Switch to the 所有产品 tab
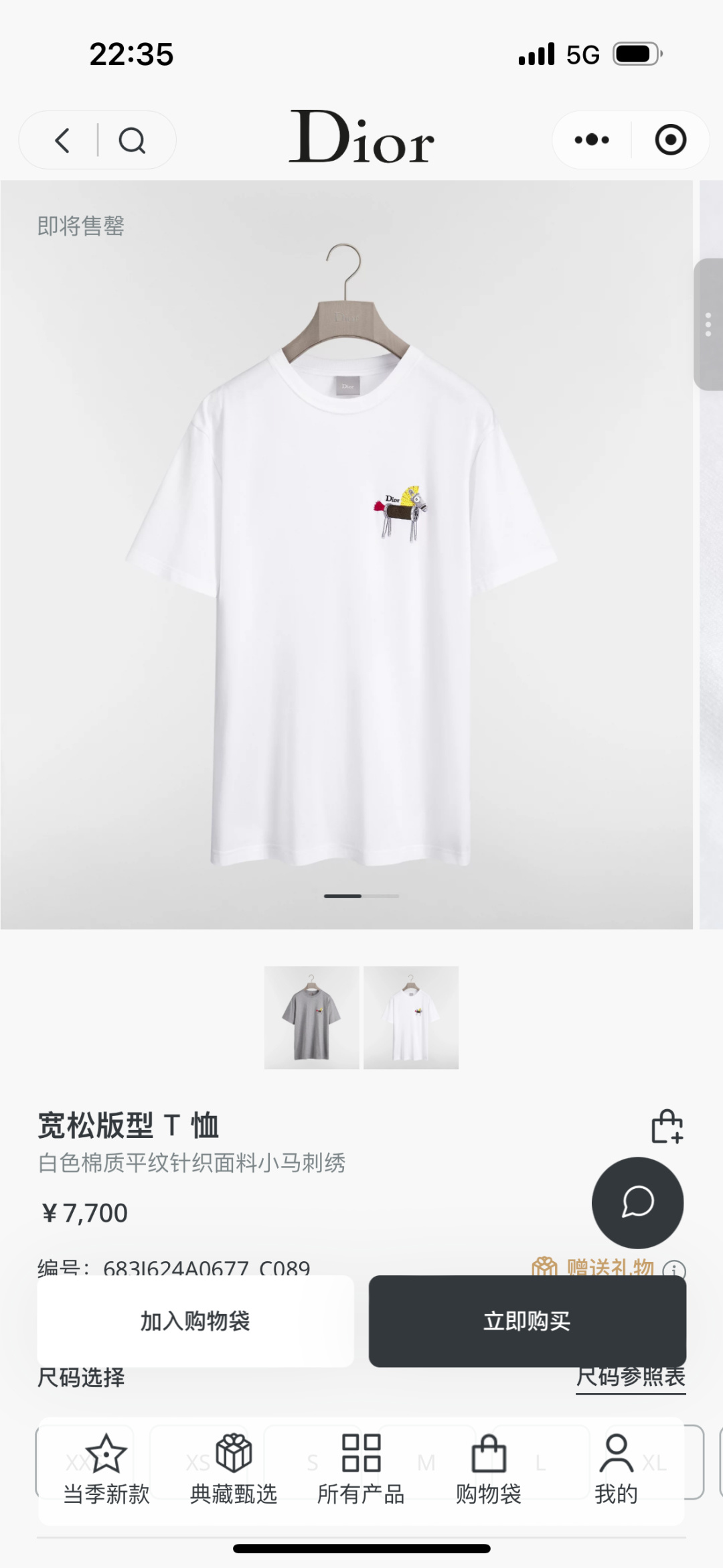The height and width of the screenshot is (1568, 723). point(361,1470)
